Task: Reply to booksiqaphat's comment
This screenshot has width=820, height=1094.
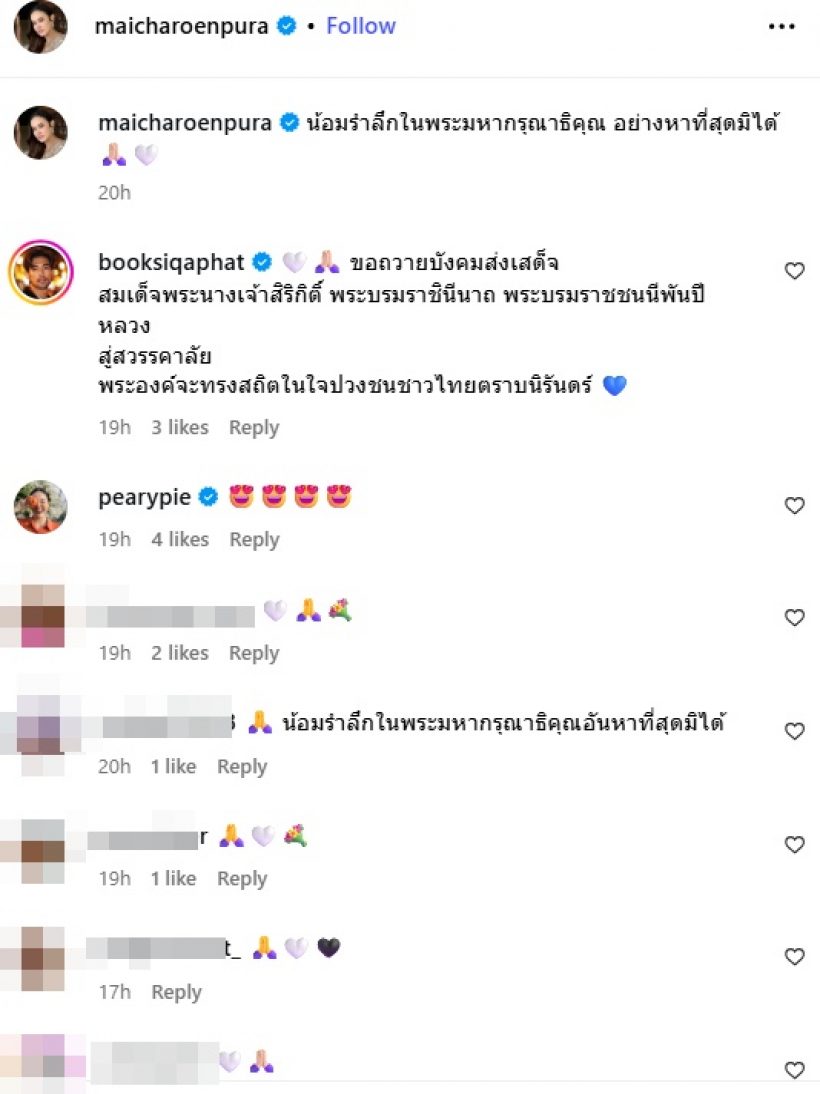Action: (x=254, y=427)
